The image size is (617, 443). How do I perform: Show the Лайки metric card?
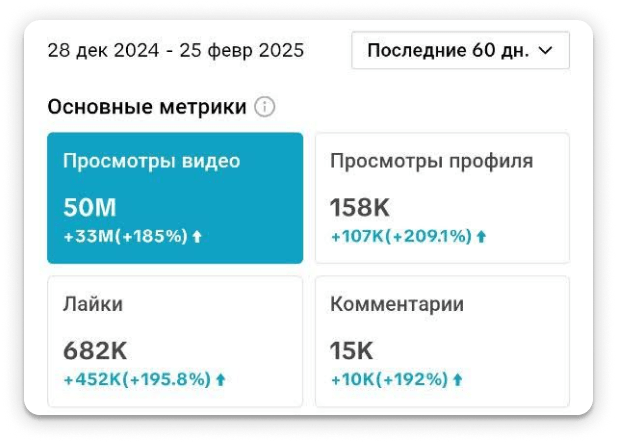tap(175, 341)
